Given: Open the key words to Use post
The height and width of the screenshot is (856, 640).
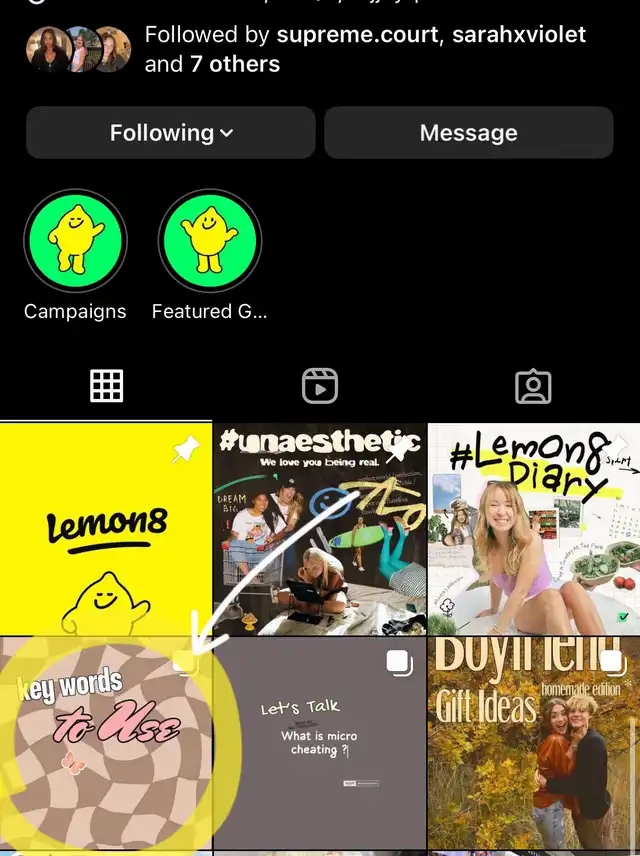Looking at the screenshot, I should click(106, 743).
